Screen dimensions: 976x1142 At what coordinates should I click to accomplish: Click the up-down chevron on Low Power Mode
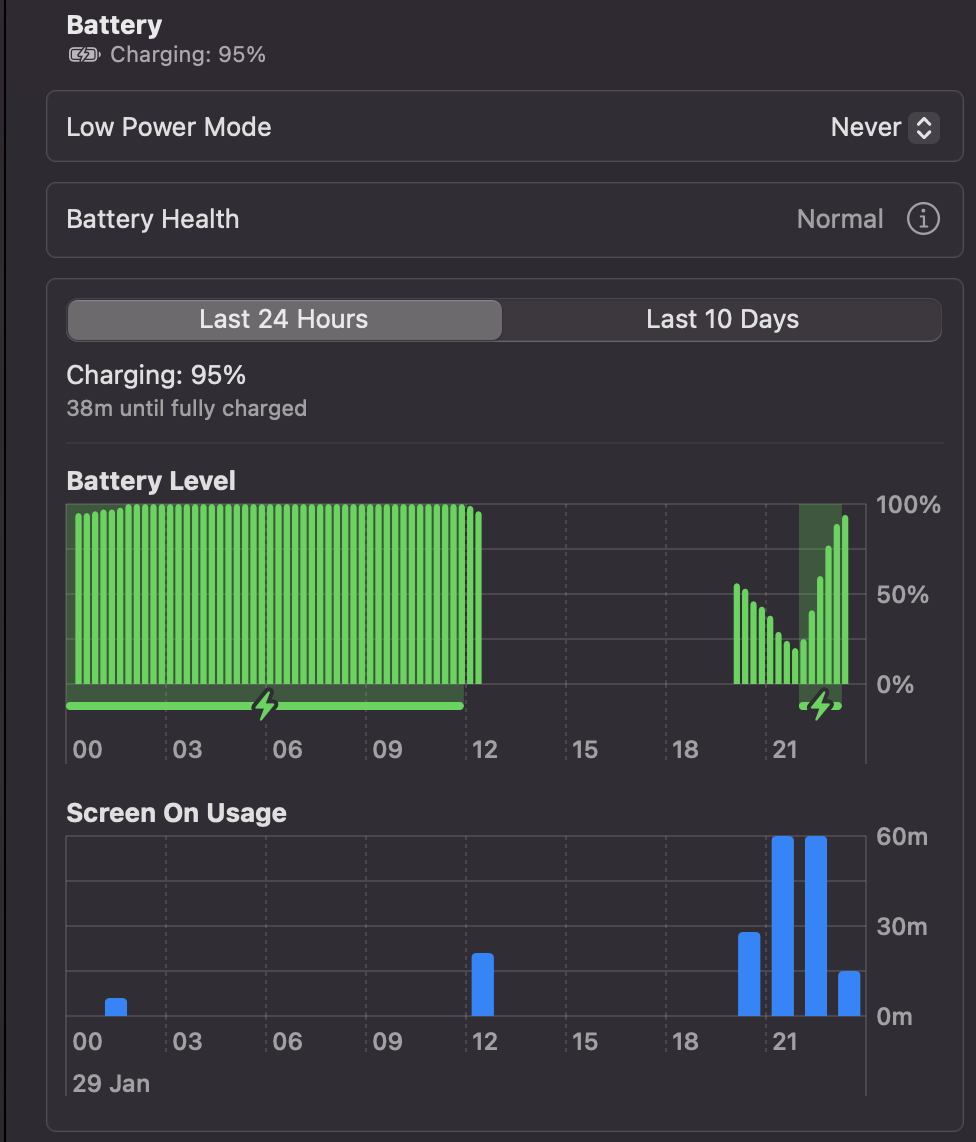(926, 127)
